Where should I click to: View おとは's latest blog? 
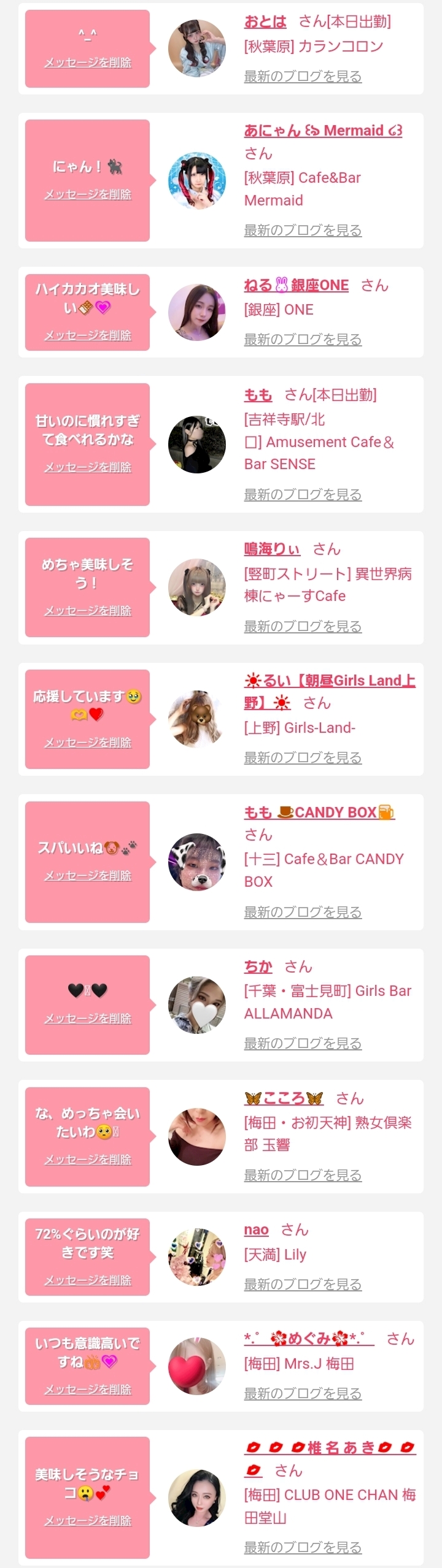(x=303, y=77)
